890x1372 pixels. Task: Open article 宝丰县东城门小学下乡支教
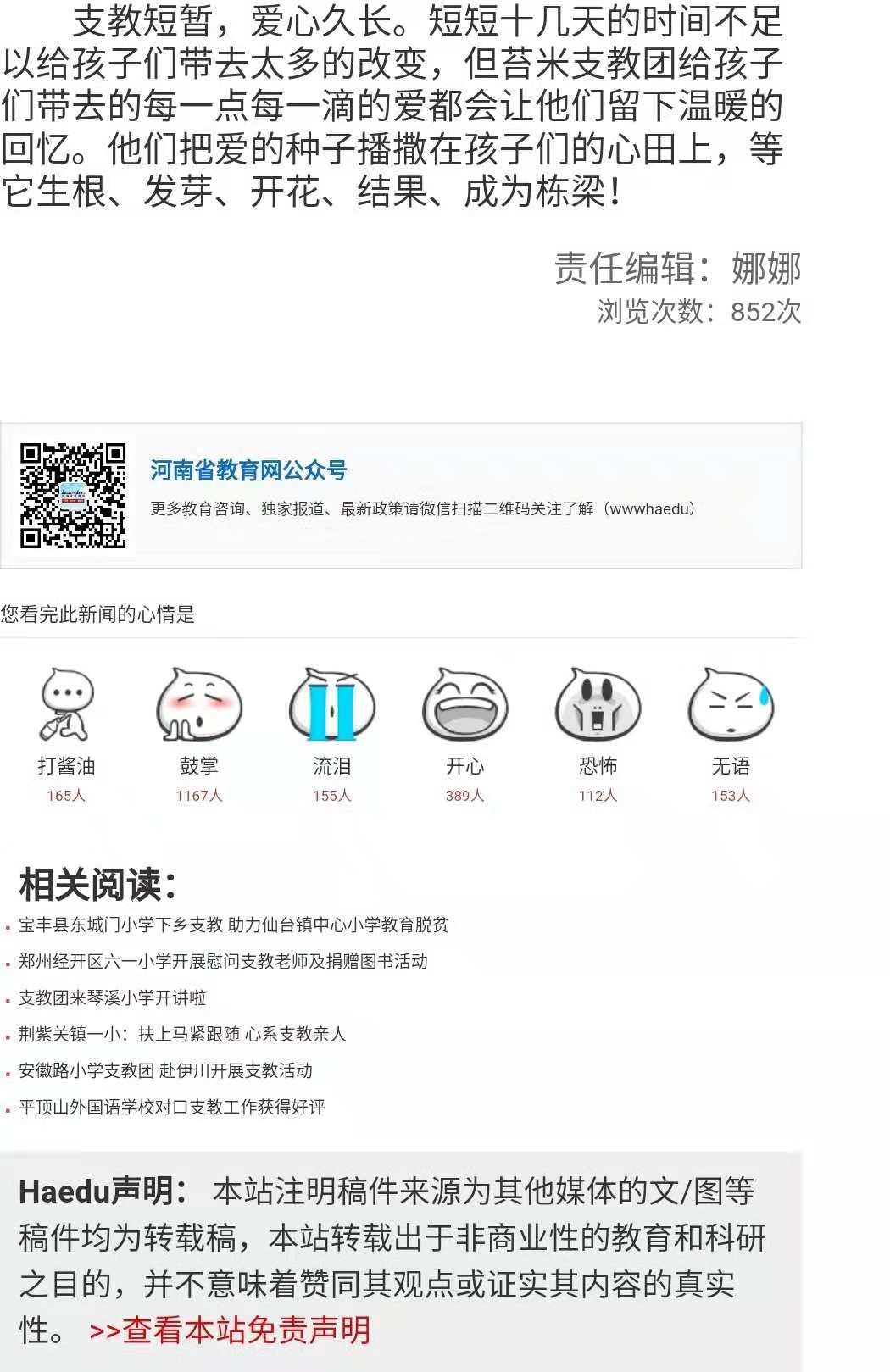pos(233,925)
